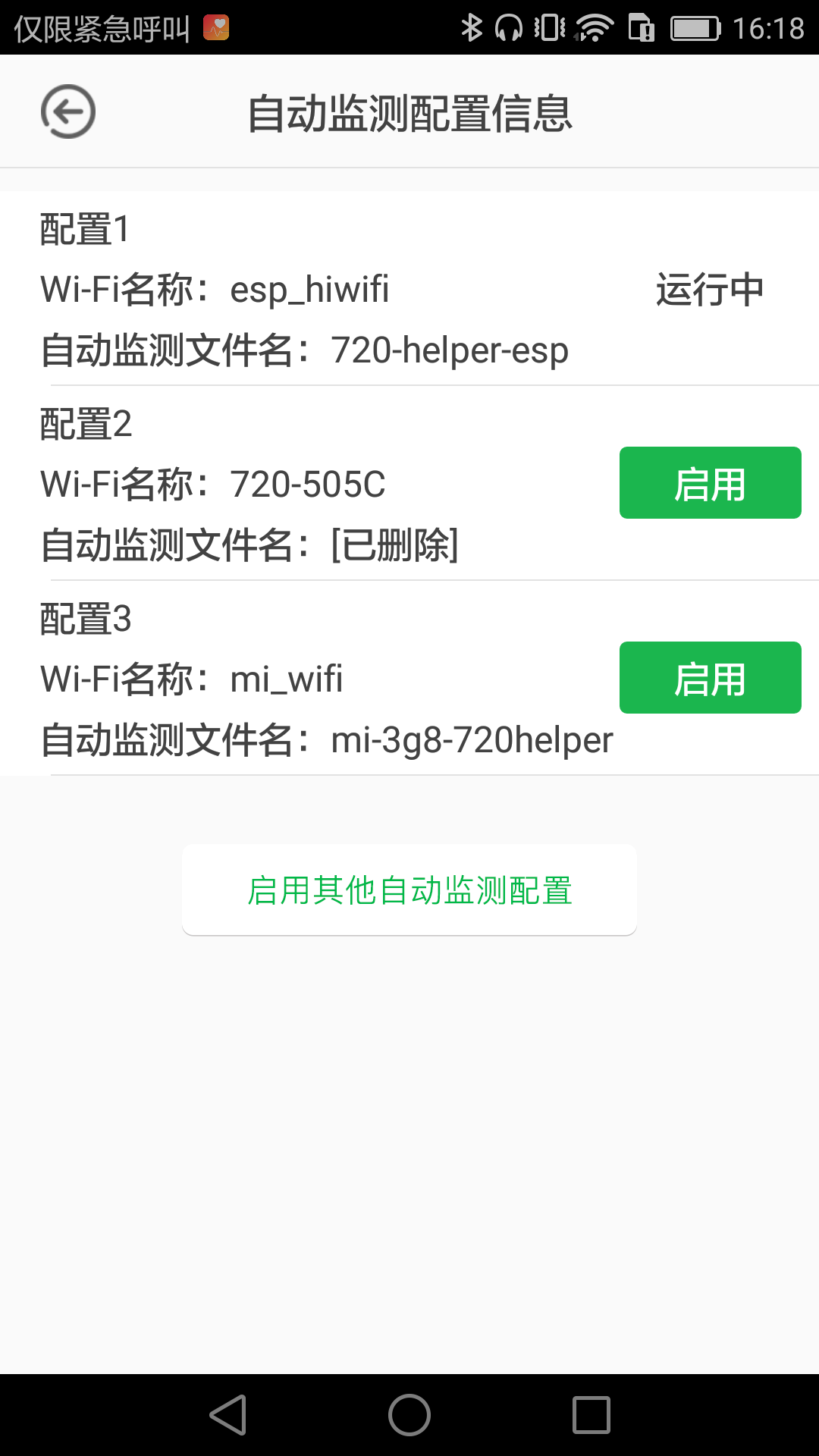Tap the system home button
This screenshot has width=819, height=1456.
[x=409, y=1415]
